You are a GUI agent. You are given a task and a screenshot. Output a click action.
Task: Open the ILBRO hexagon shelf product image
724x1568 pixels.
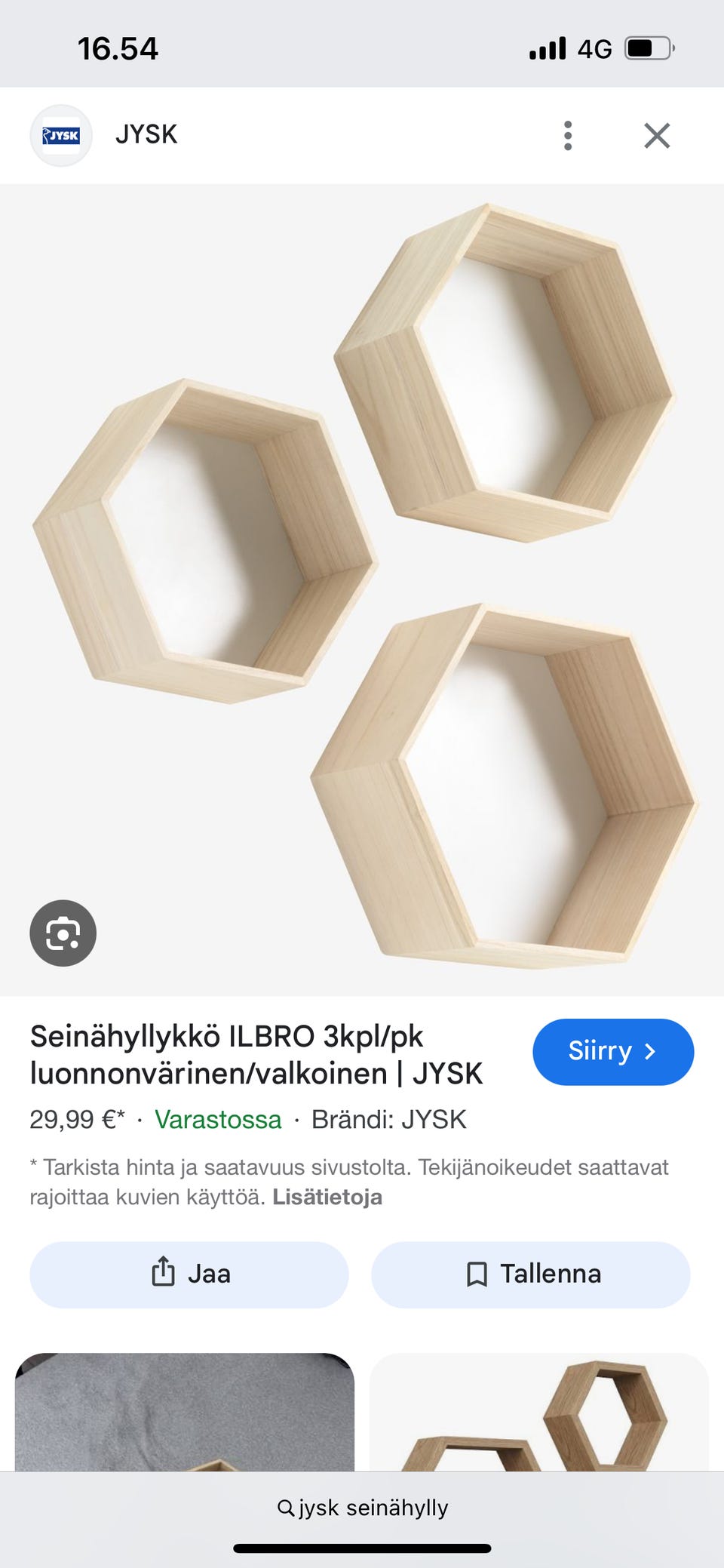tap(362, 589)
